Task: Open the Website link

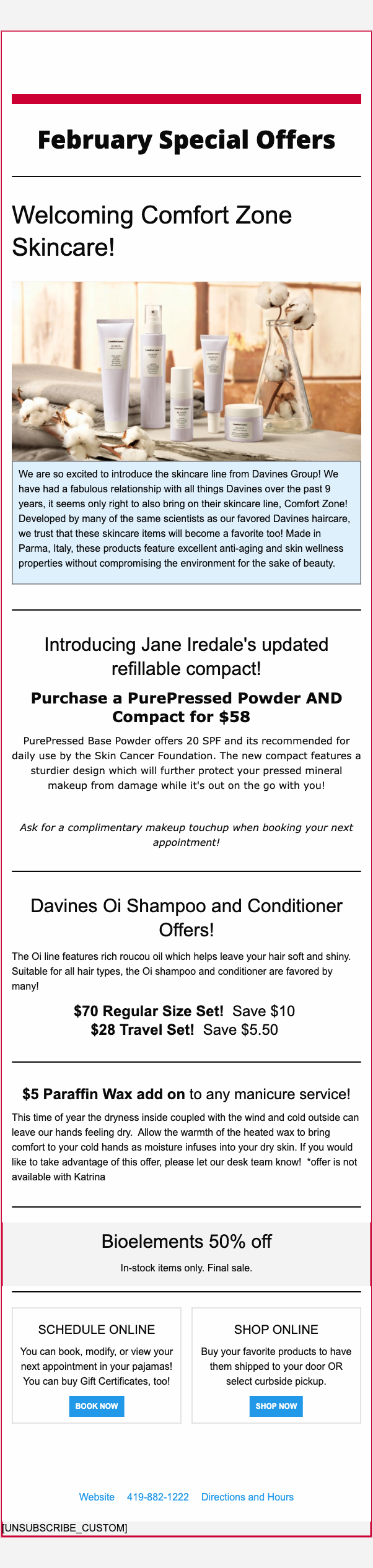Action: 97,1497
